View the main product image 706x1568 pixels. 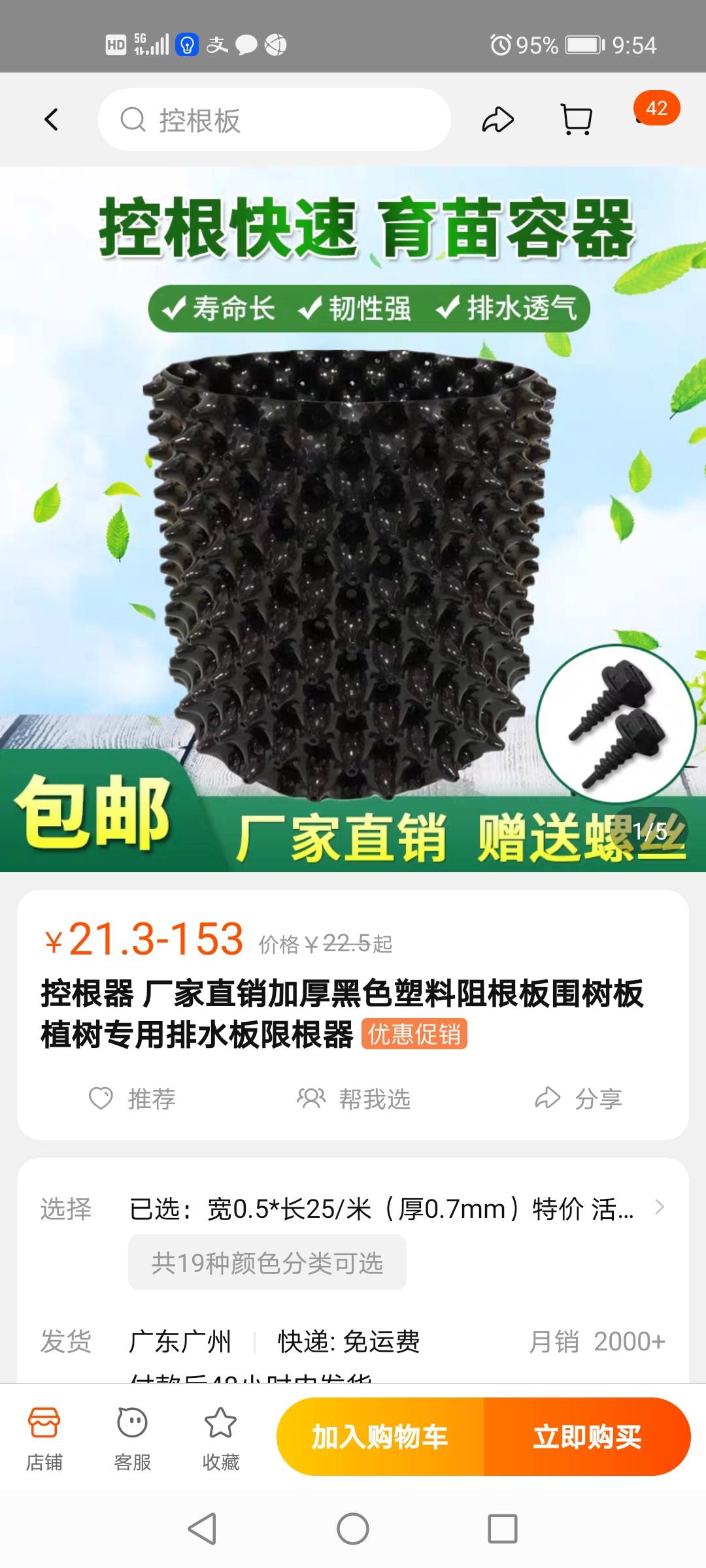[x=353, y=519]
